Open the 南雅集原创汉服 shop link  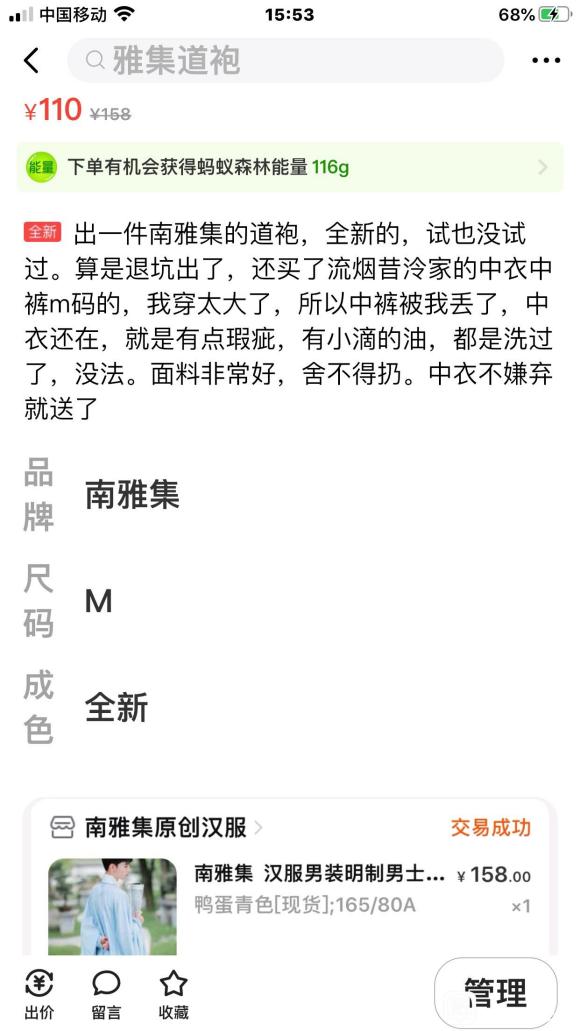(x=157, y=828)
